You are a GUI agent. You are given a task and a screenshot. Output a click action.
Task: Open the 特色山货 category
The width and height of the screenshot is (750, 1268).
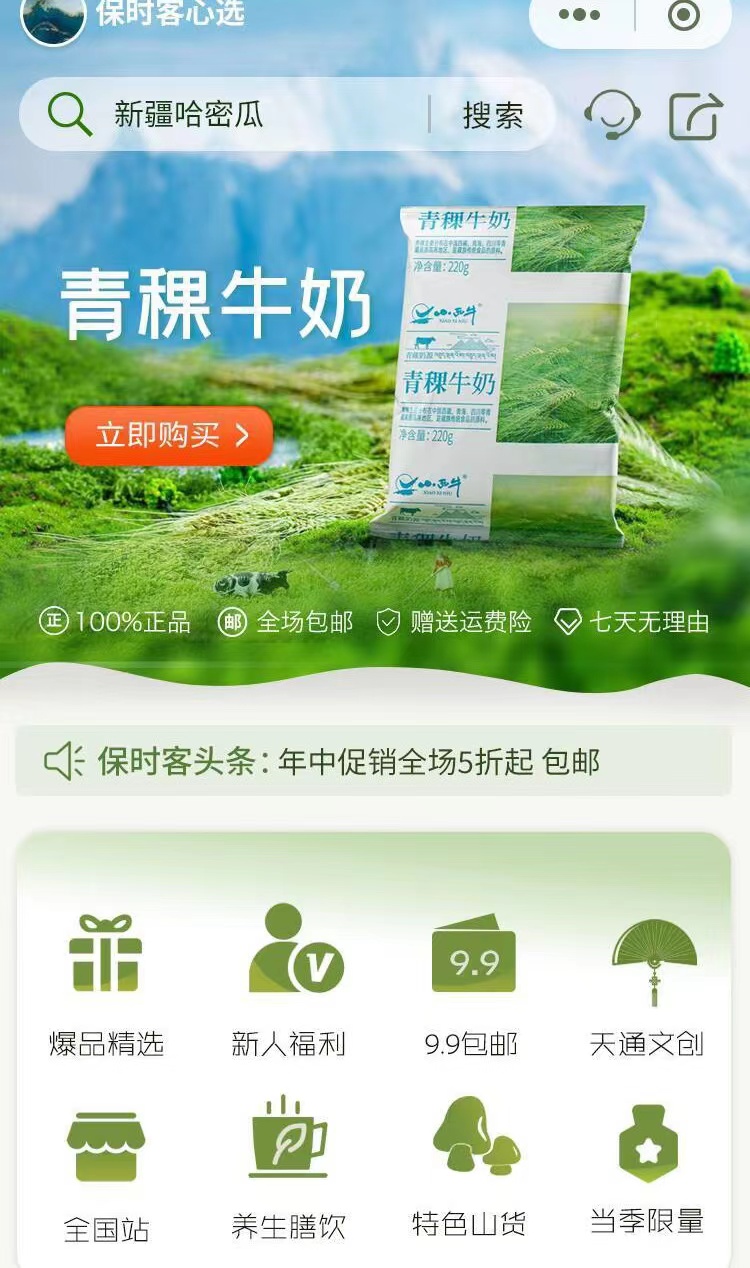(x=470, y=1165)
